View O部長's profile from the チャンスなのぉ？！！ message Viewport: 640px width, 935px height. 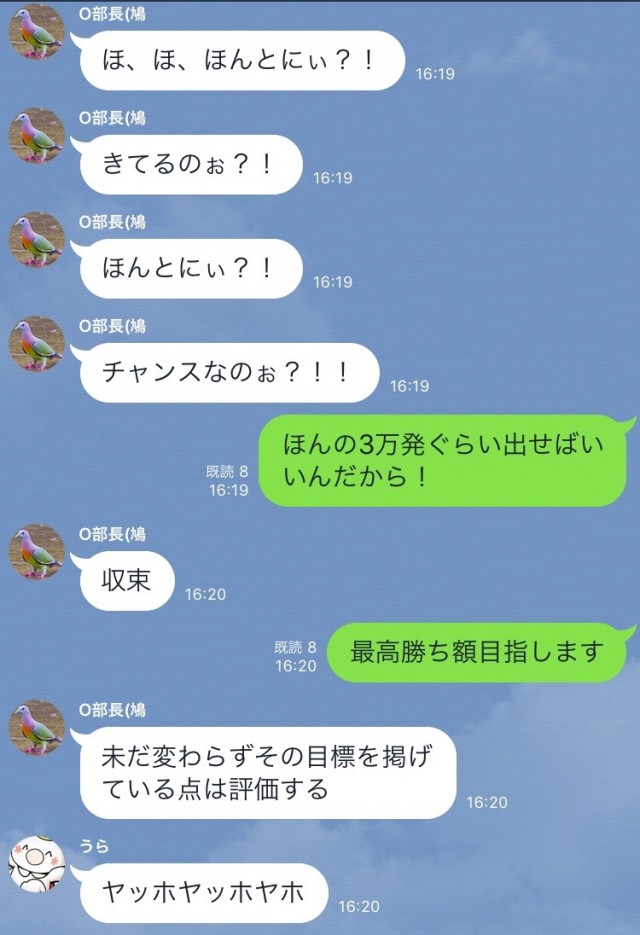click(x=37, y=344)
